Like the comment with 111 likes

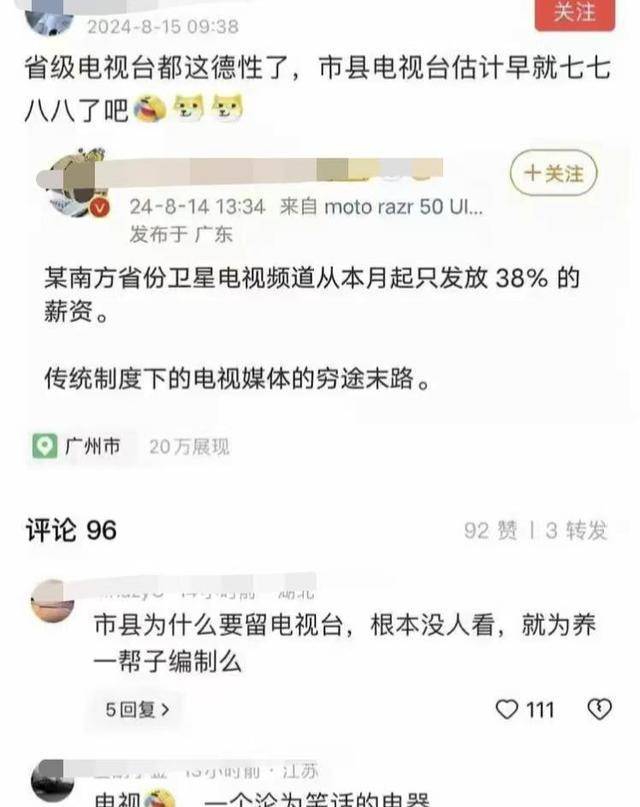pos(509,710)
